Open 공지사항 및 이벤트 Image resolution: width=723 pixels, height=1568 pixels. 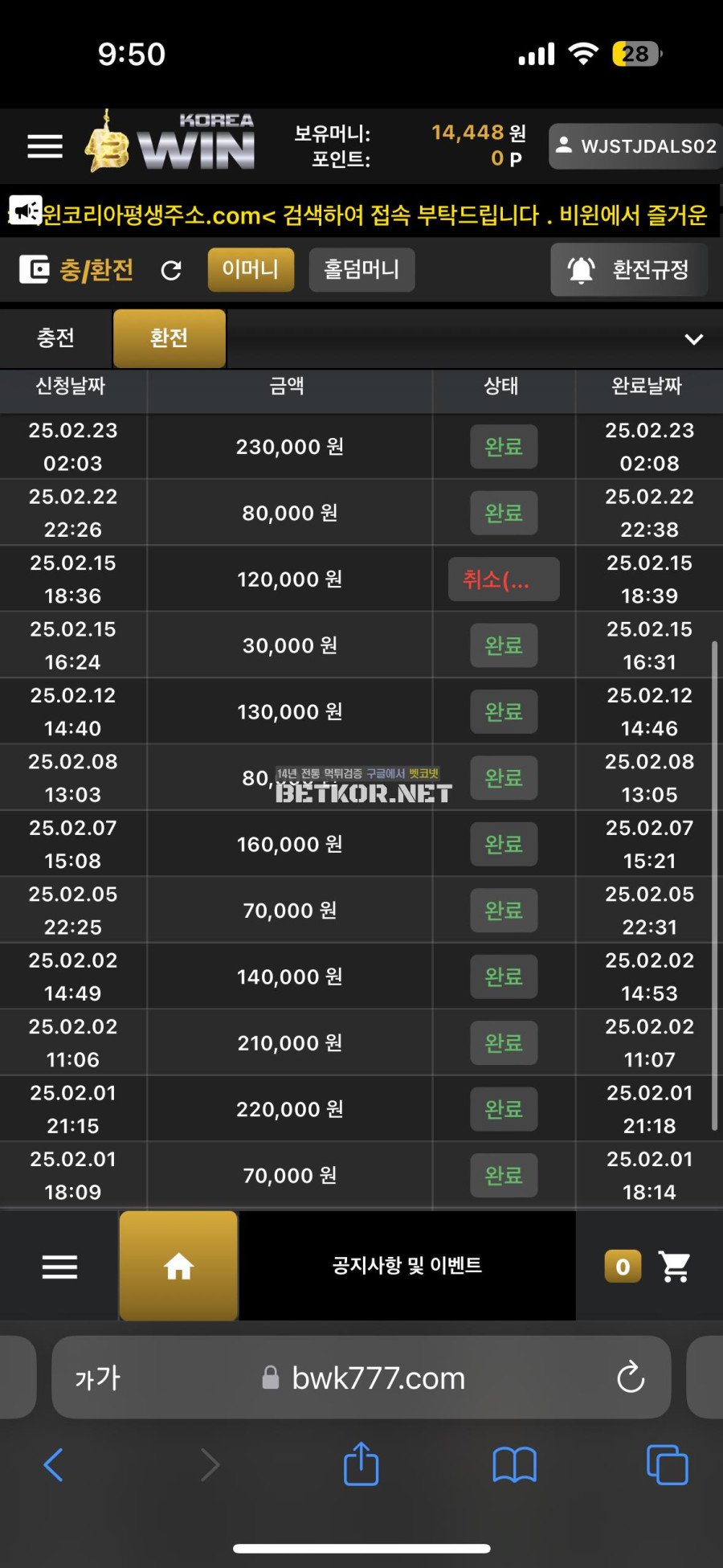[x=407, y=1266]
